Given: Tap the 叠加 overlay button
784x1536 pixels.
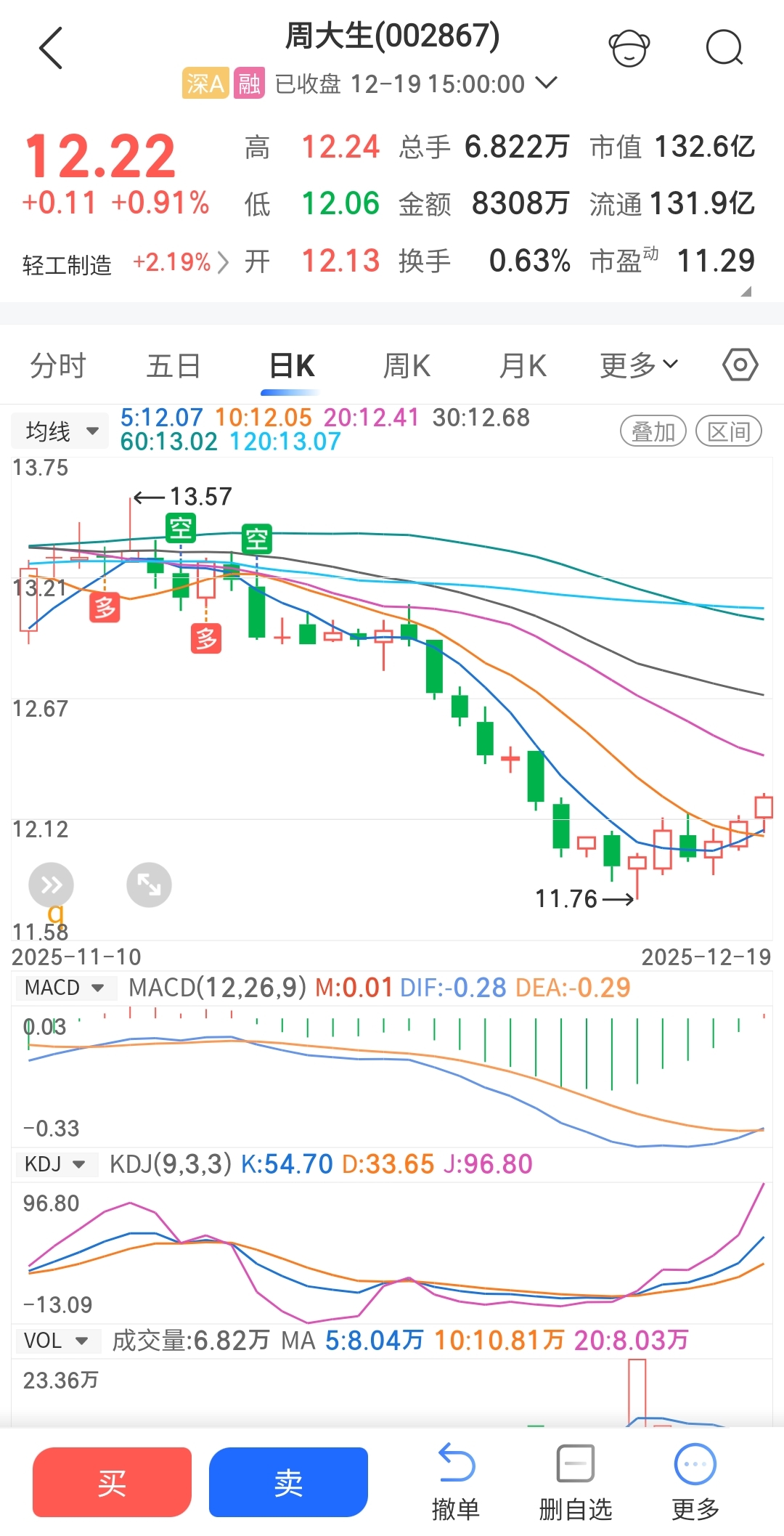Looking at the screenshot, I should [653, 431].
